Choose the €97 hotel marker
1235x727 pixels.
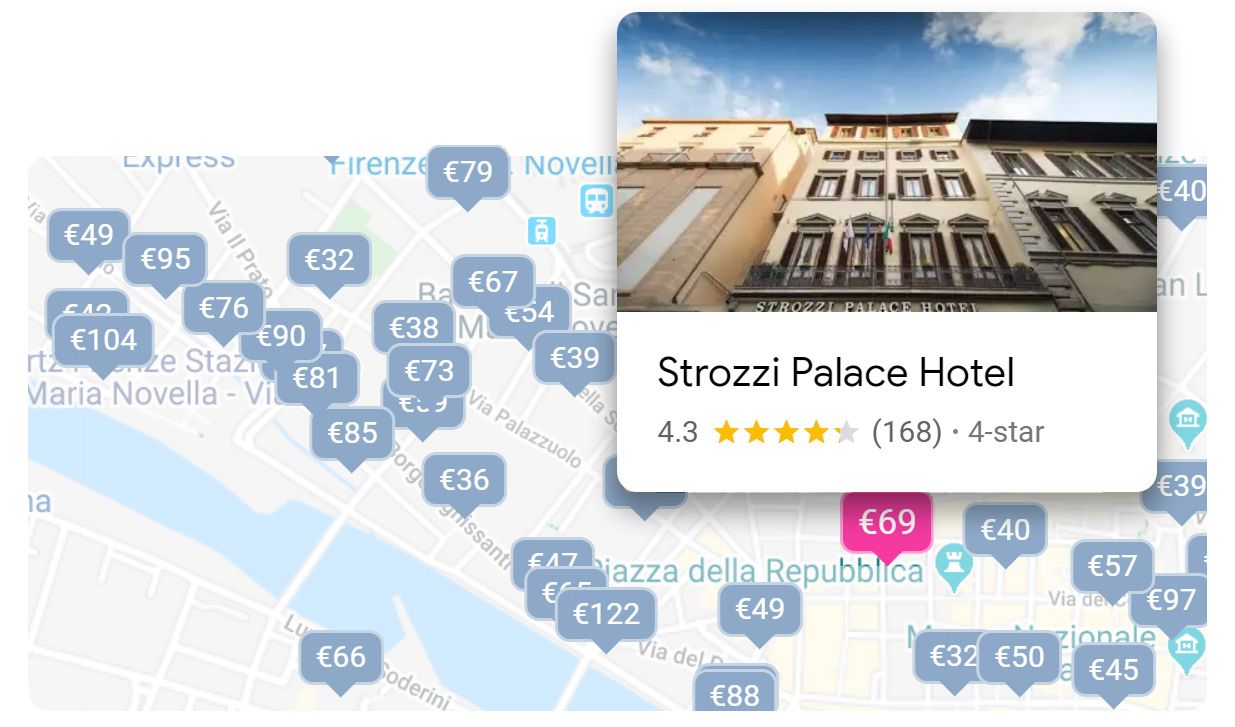pyautogui.click(x=1171, y=600)
